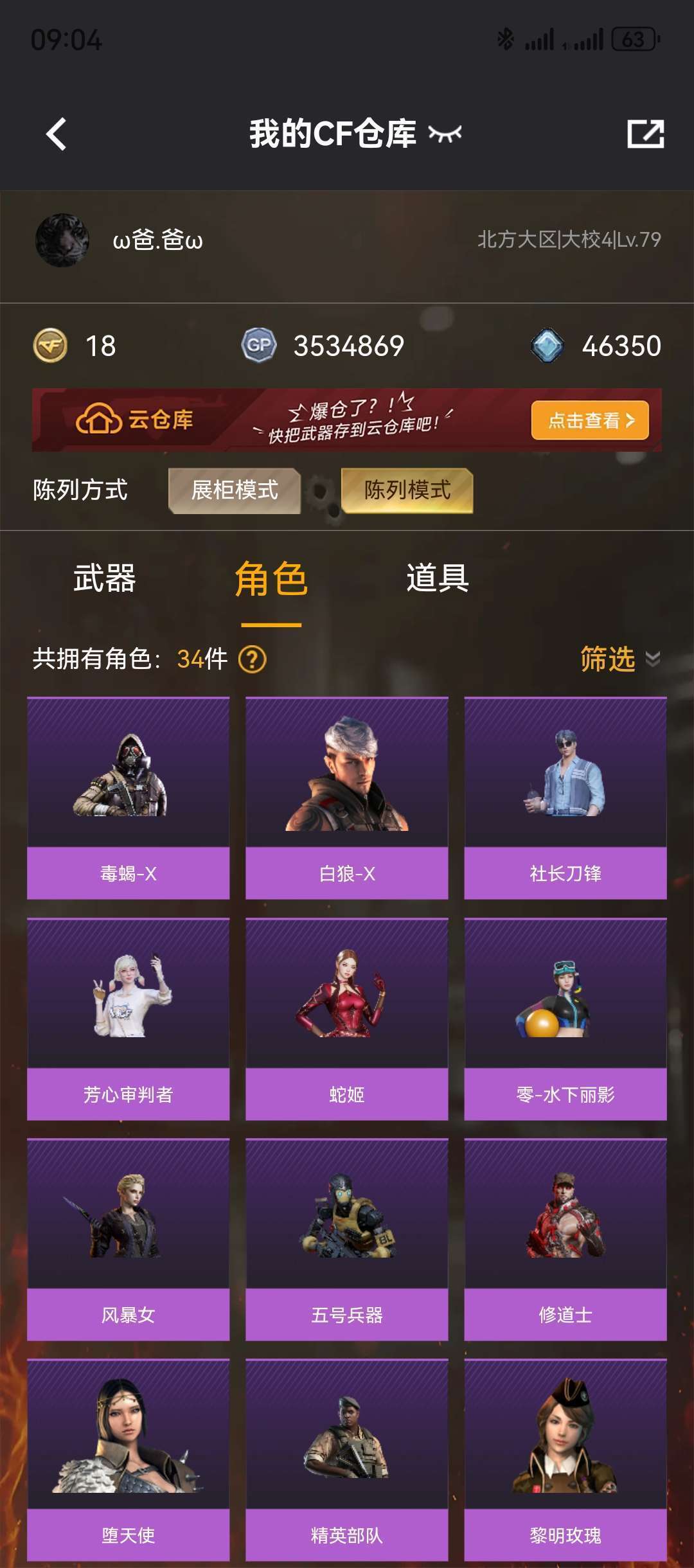Select the 角色 tab

271,579
